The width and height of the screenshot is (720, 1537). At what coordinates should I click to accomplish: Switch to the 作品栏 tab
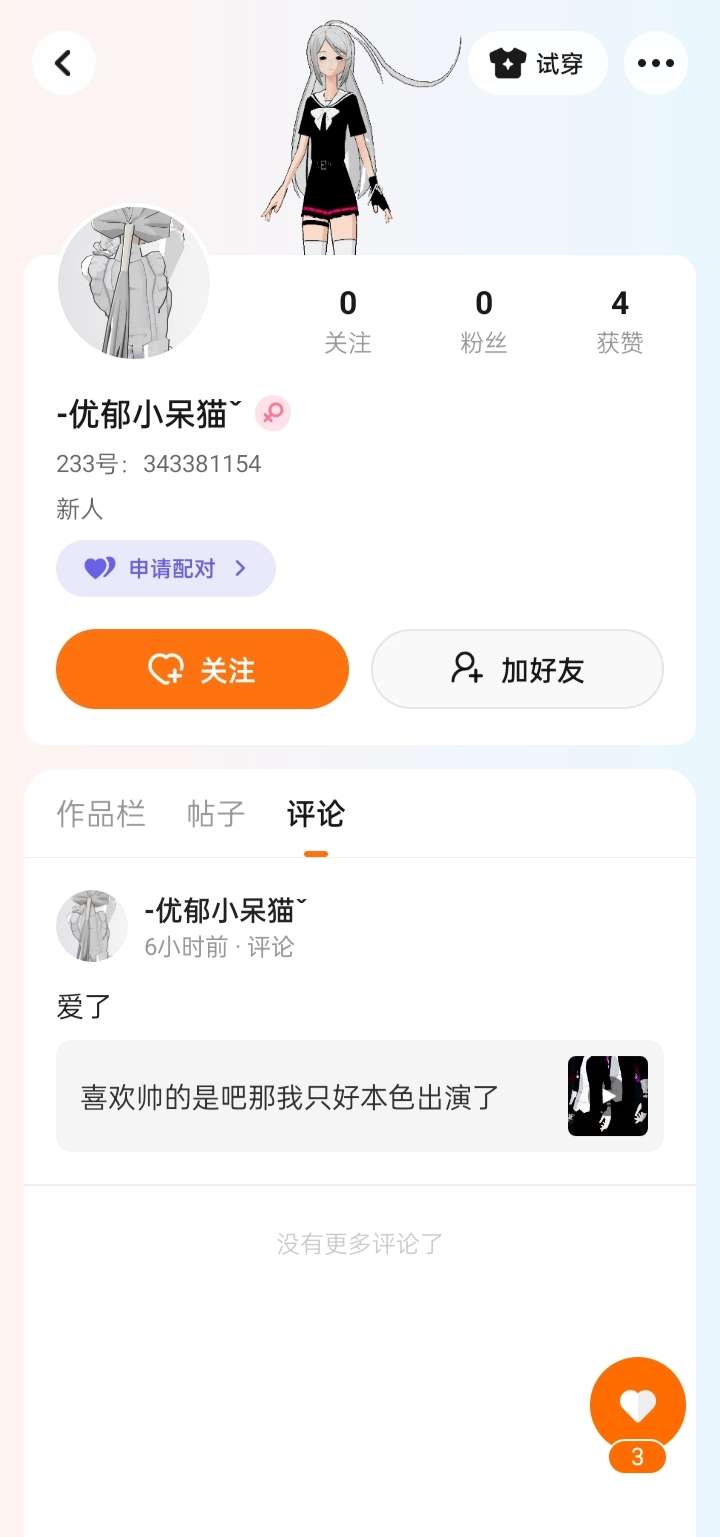[x=101, y=814]
